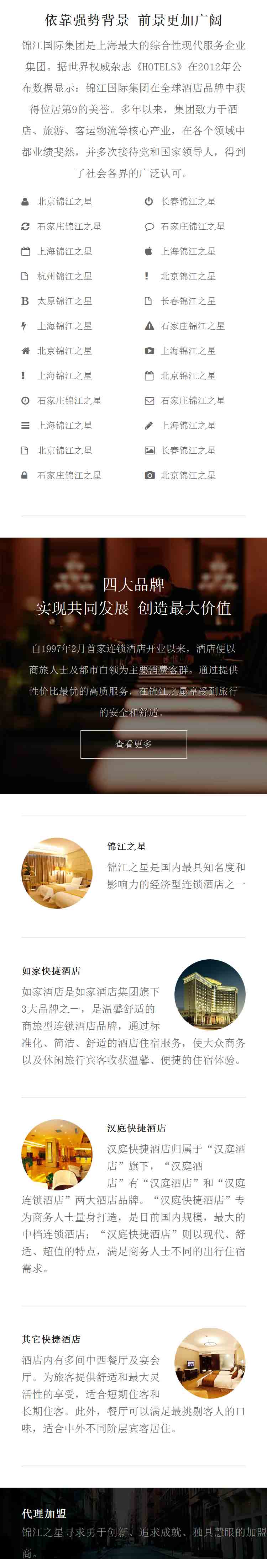This screenshot has height=1568, width=267.
Task: Open 上海锦江之星 with the hamburger lines icon
Action: [64, 426]
